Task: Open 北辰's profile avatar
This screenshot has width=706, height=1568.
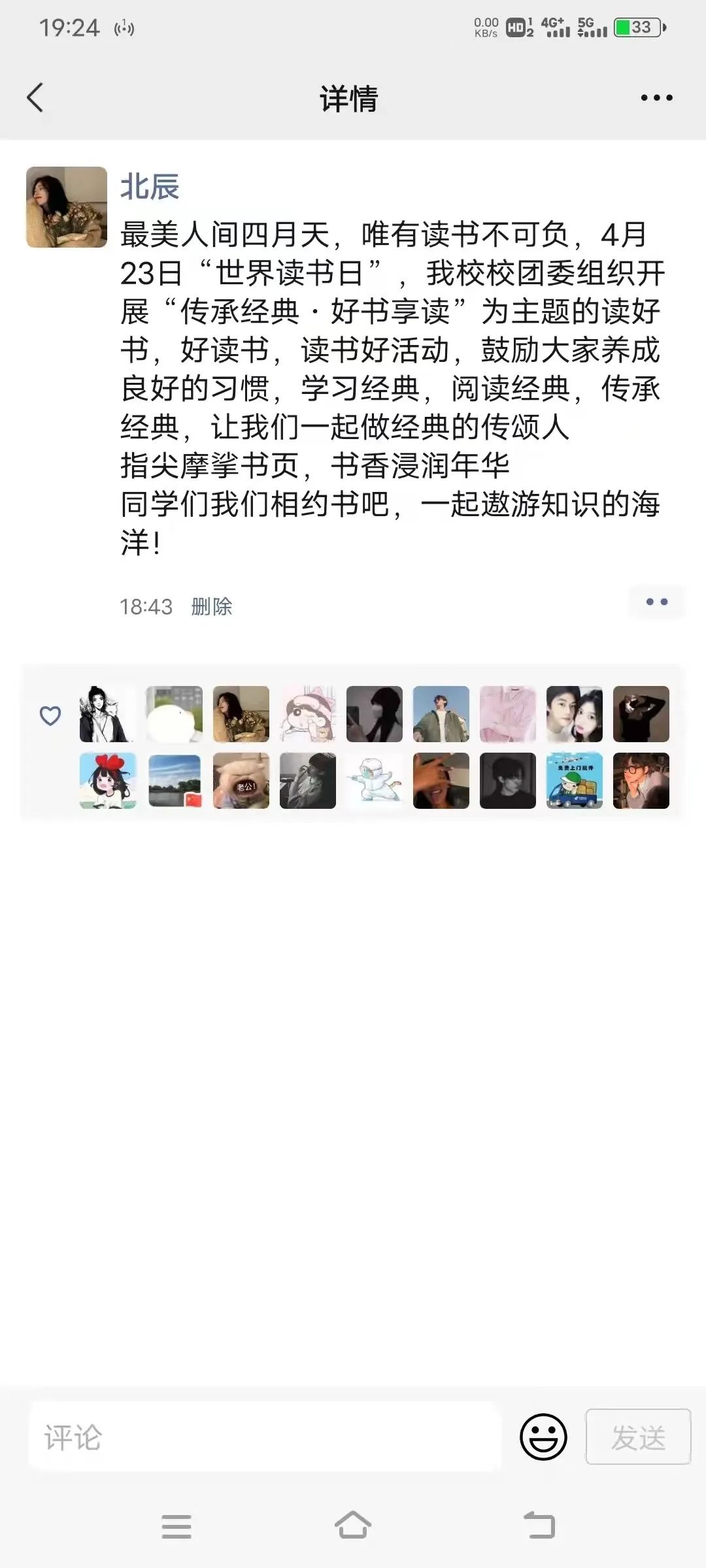Action: (x=67, y=207)
